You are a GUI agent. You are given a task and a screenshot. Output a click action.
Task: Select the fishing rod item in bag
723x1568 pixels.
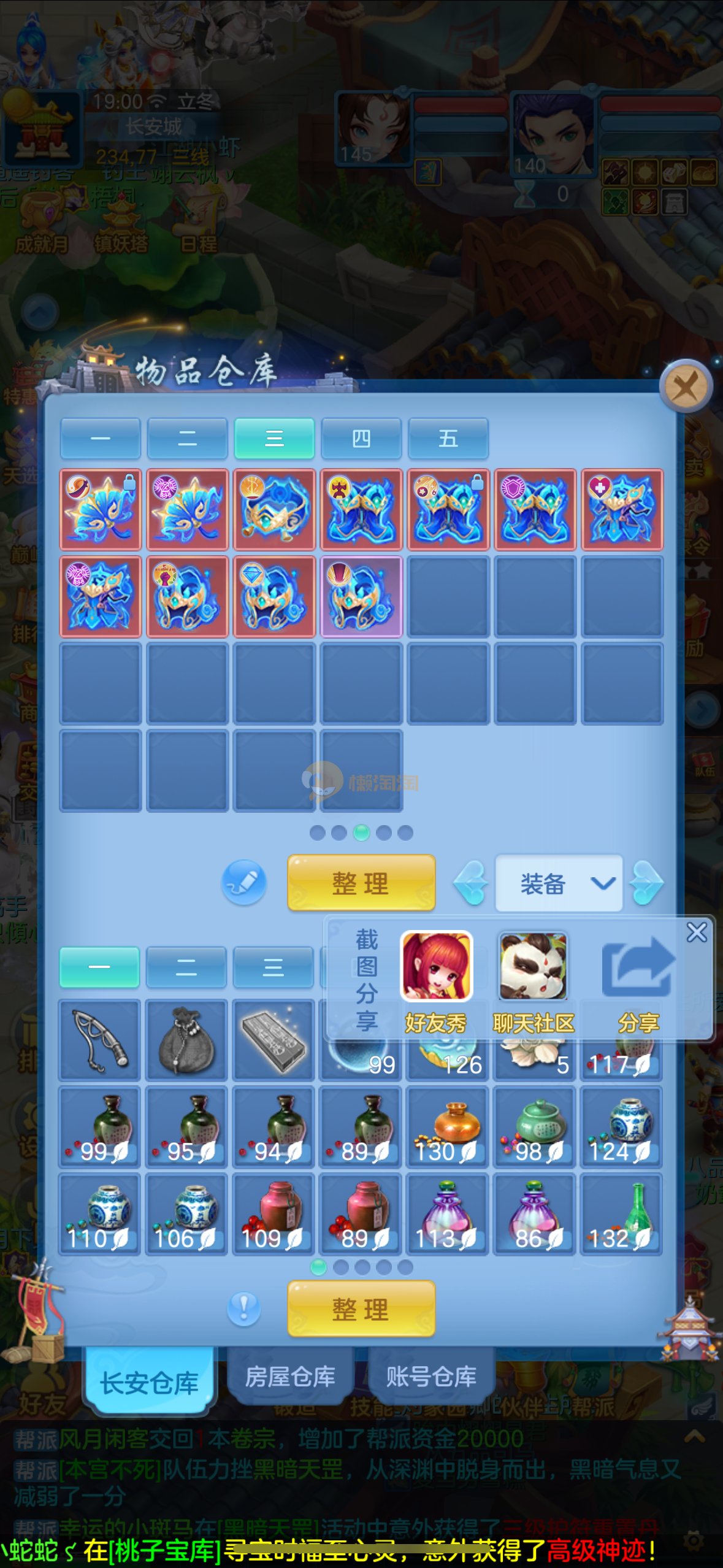tap(100, 1040)
